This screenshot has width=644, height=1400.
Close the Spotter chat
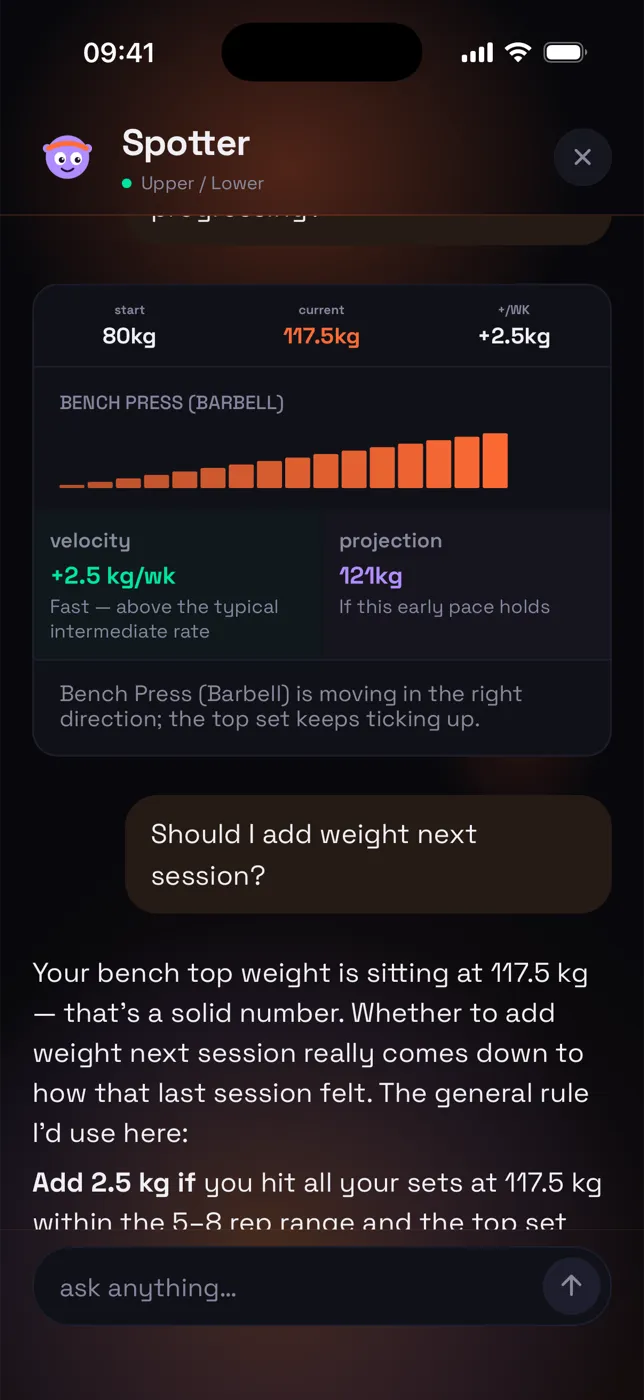582,157
